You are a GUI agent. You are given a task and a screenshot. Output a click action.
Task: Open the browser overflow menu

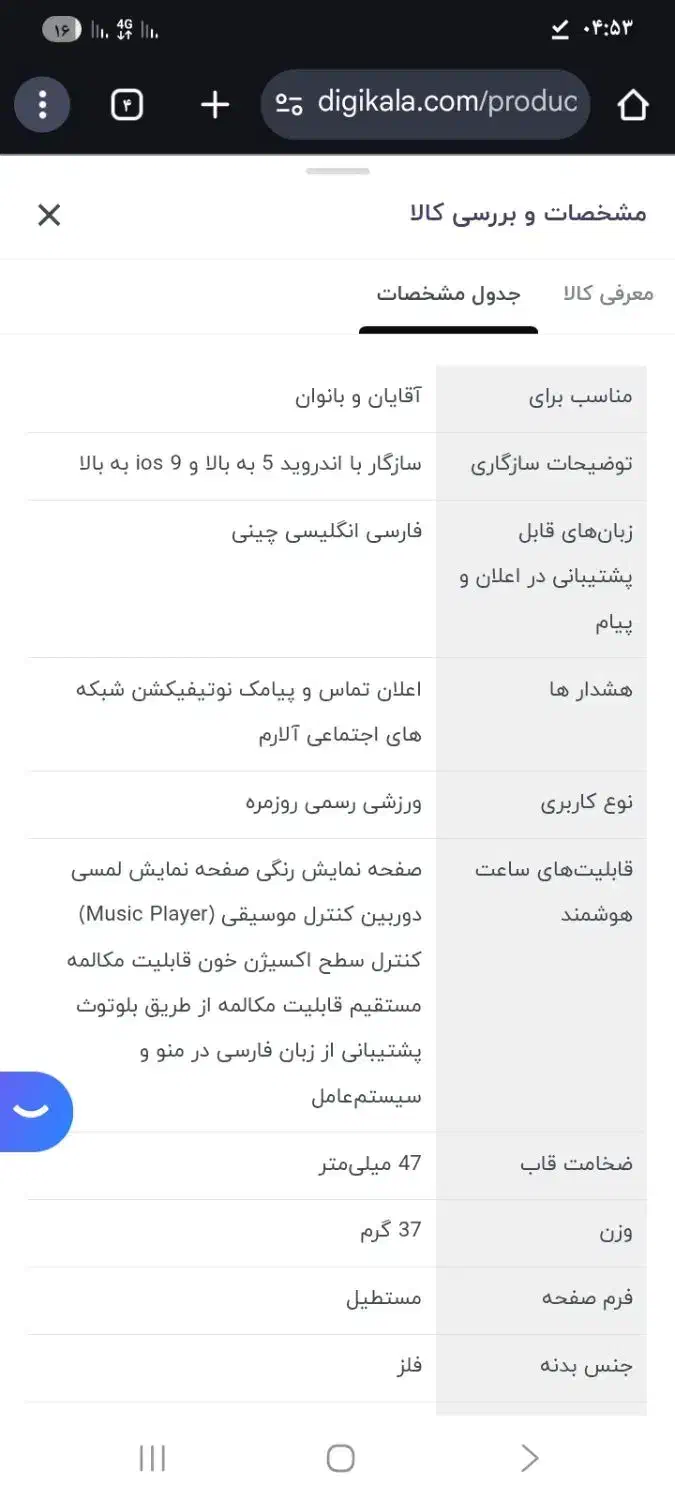pos(42,104)
